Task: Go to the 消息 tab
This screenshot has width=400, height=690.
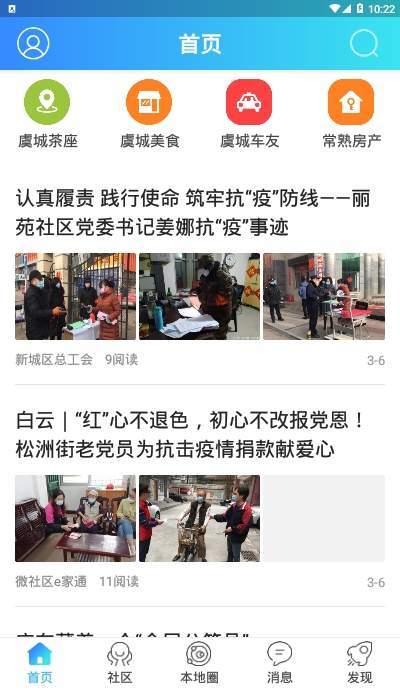Action: point(279,663)
